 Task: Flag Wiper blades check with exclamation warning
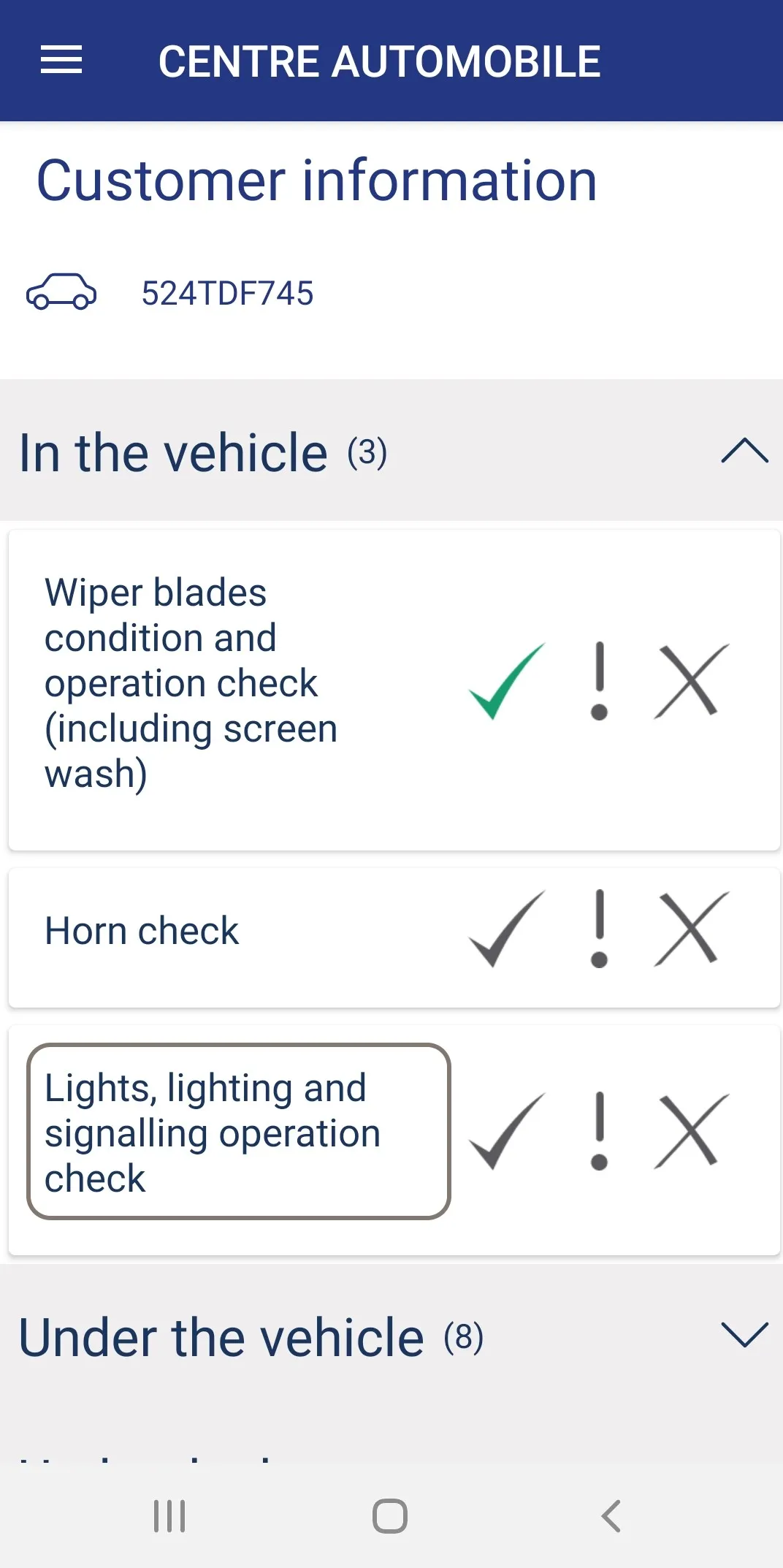pos(600,681)
